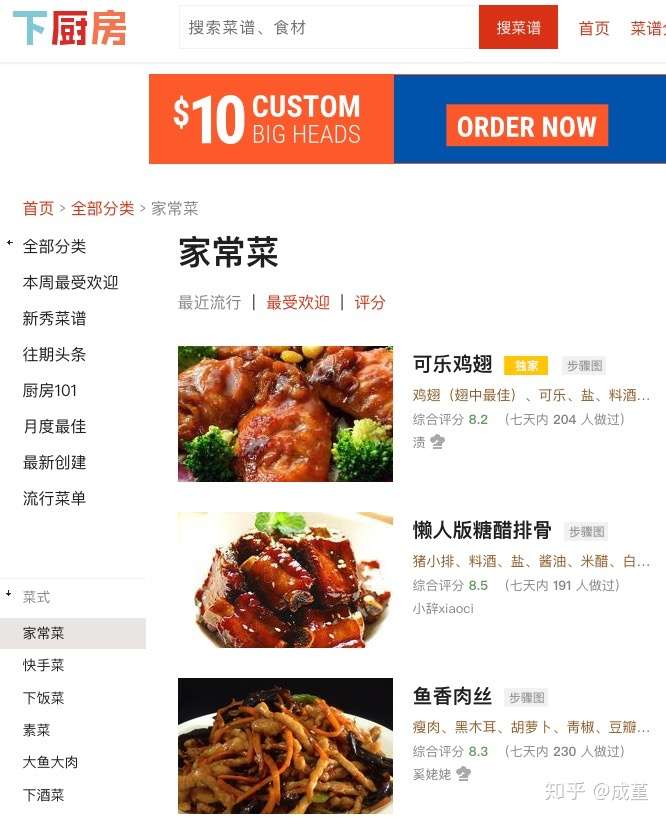Sort recipes by 最受欢迎
The image size is (666, 820).
tap(298, 302)
